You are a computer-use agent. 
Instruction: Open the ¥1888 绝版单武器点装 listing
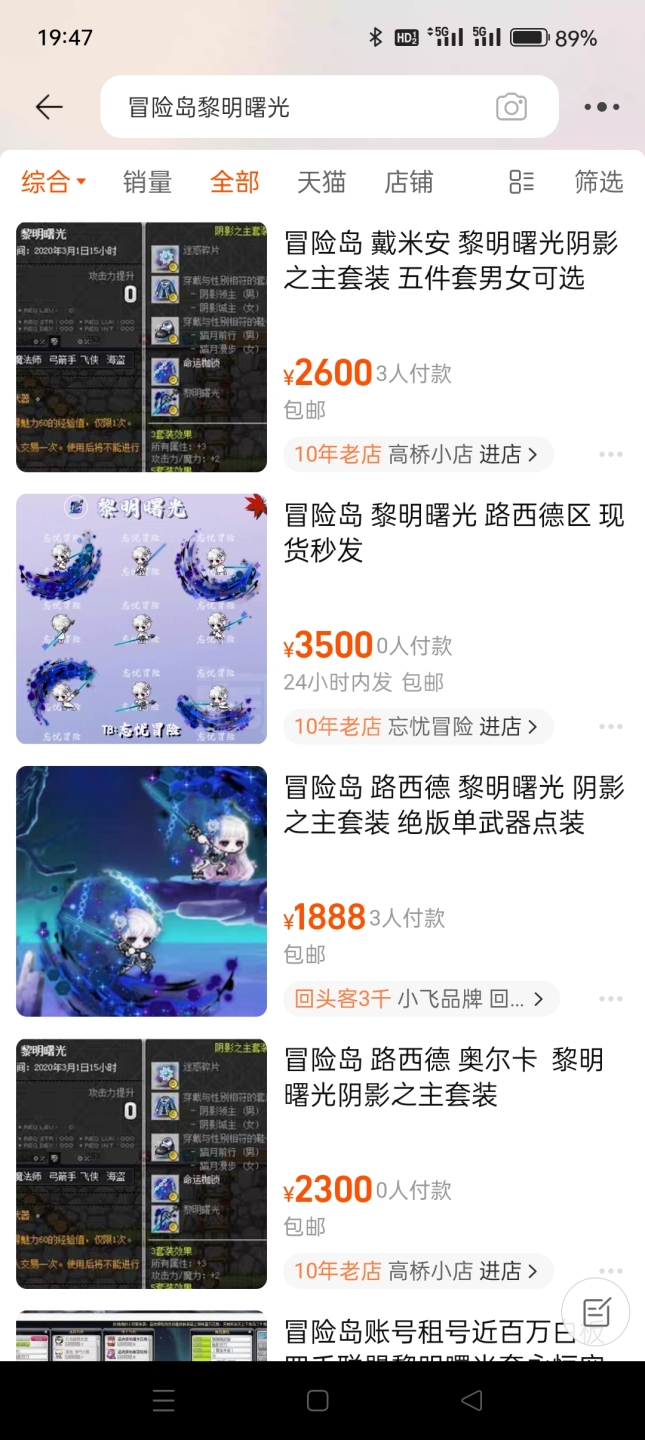(452, 805)
